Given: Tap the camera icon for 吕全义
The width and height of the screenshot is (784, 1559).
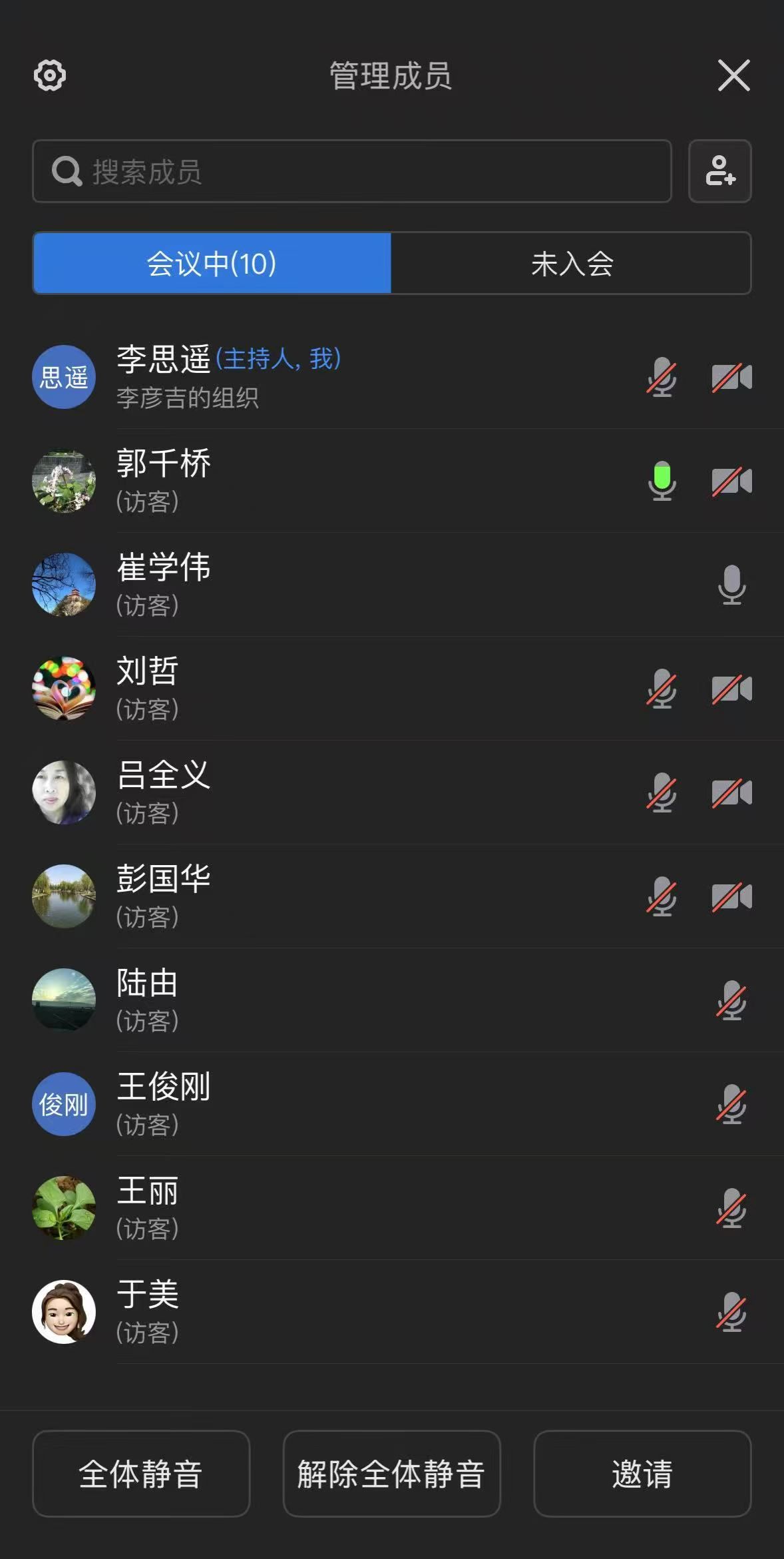Looking at the screenshot, I should pos(731,792).
